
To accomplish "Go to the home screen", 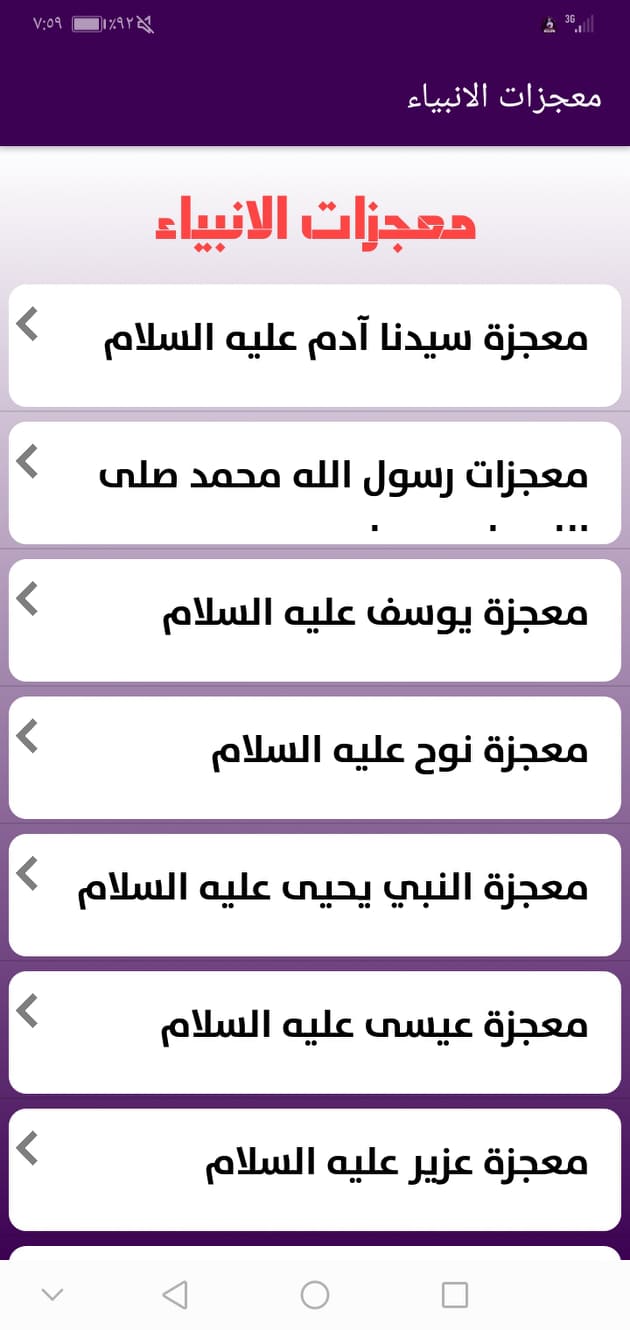I will (315, 1295).
